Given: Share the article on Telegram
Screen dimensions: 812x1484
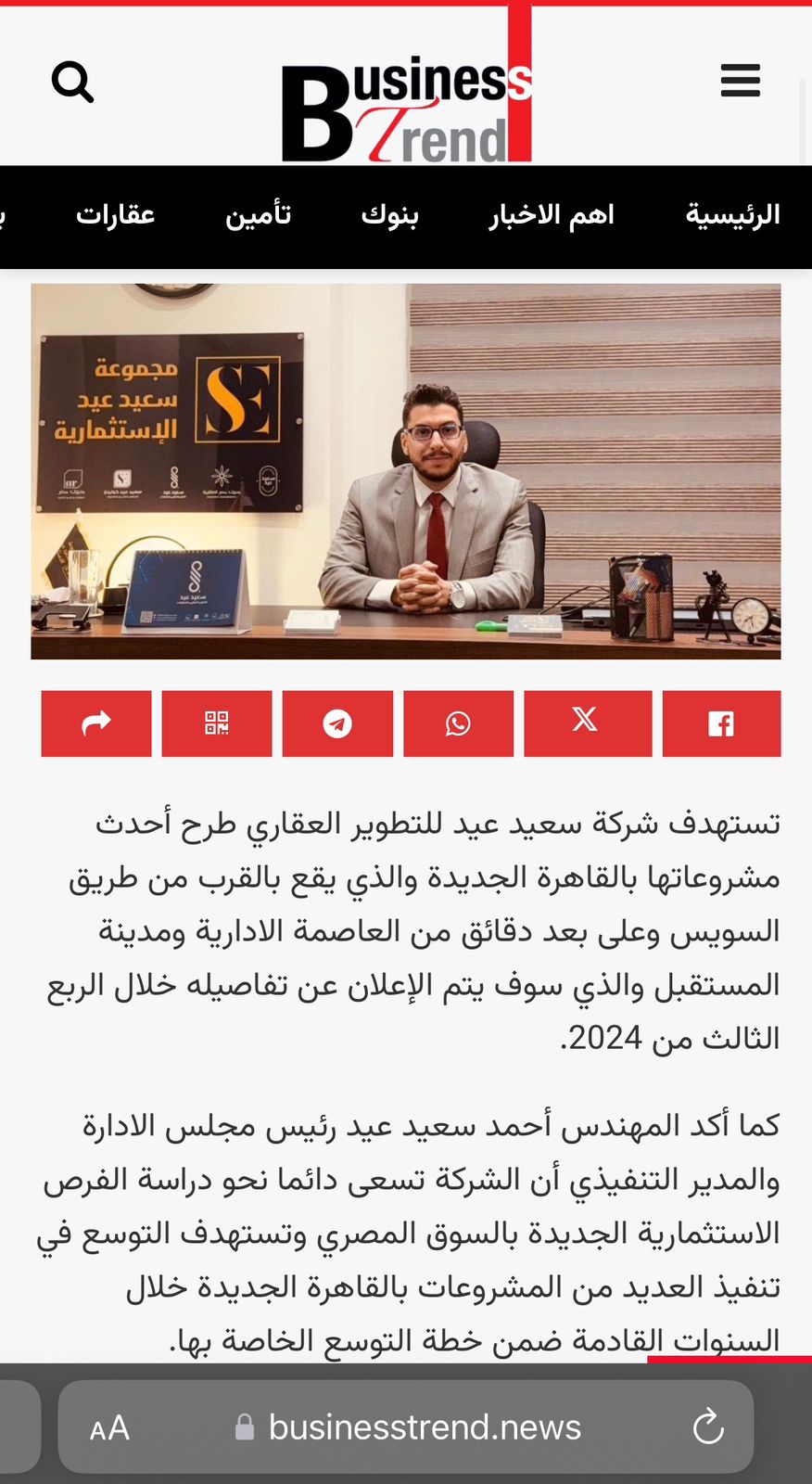Looking at the screenshot, I should 337,723.
